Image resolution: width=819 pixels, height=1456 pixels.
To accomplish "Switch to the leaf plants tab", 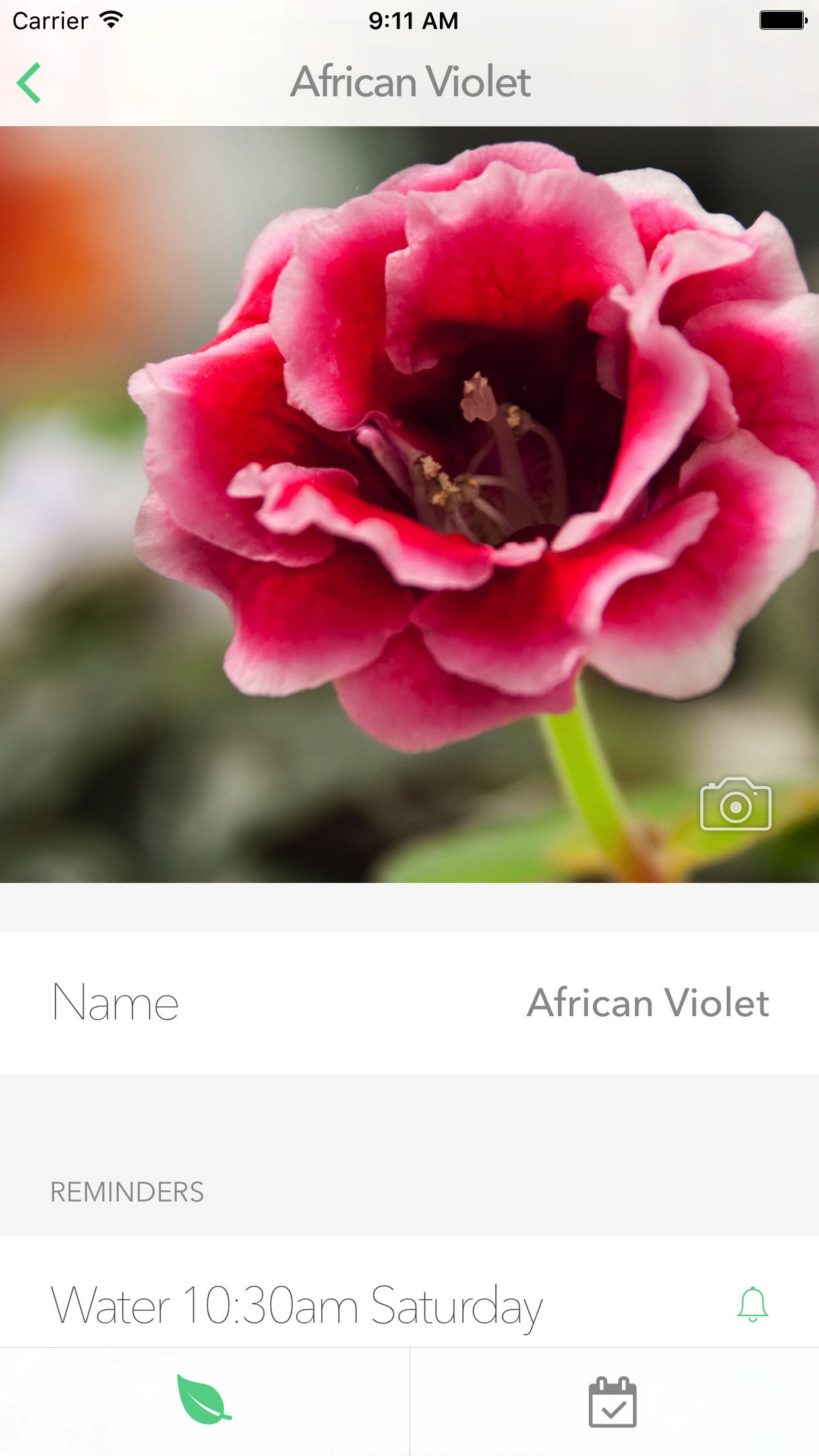I will click(204, 1401).
